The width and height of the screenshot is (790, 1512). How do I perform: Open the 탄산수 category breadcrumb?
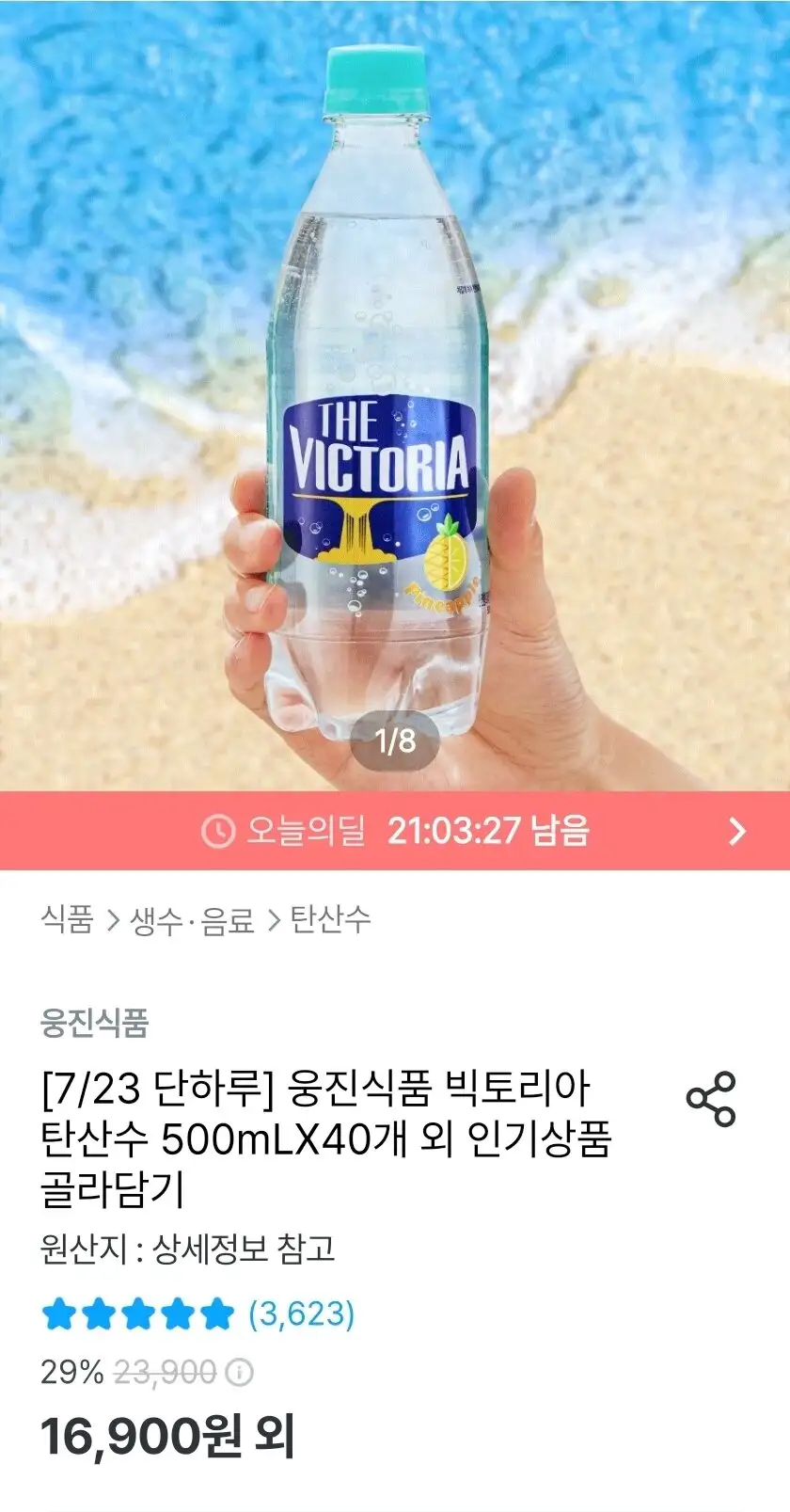coord(330,919)
